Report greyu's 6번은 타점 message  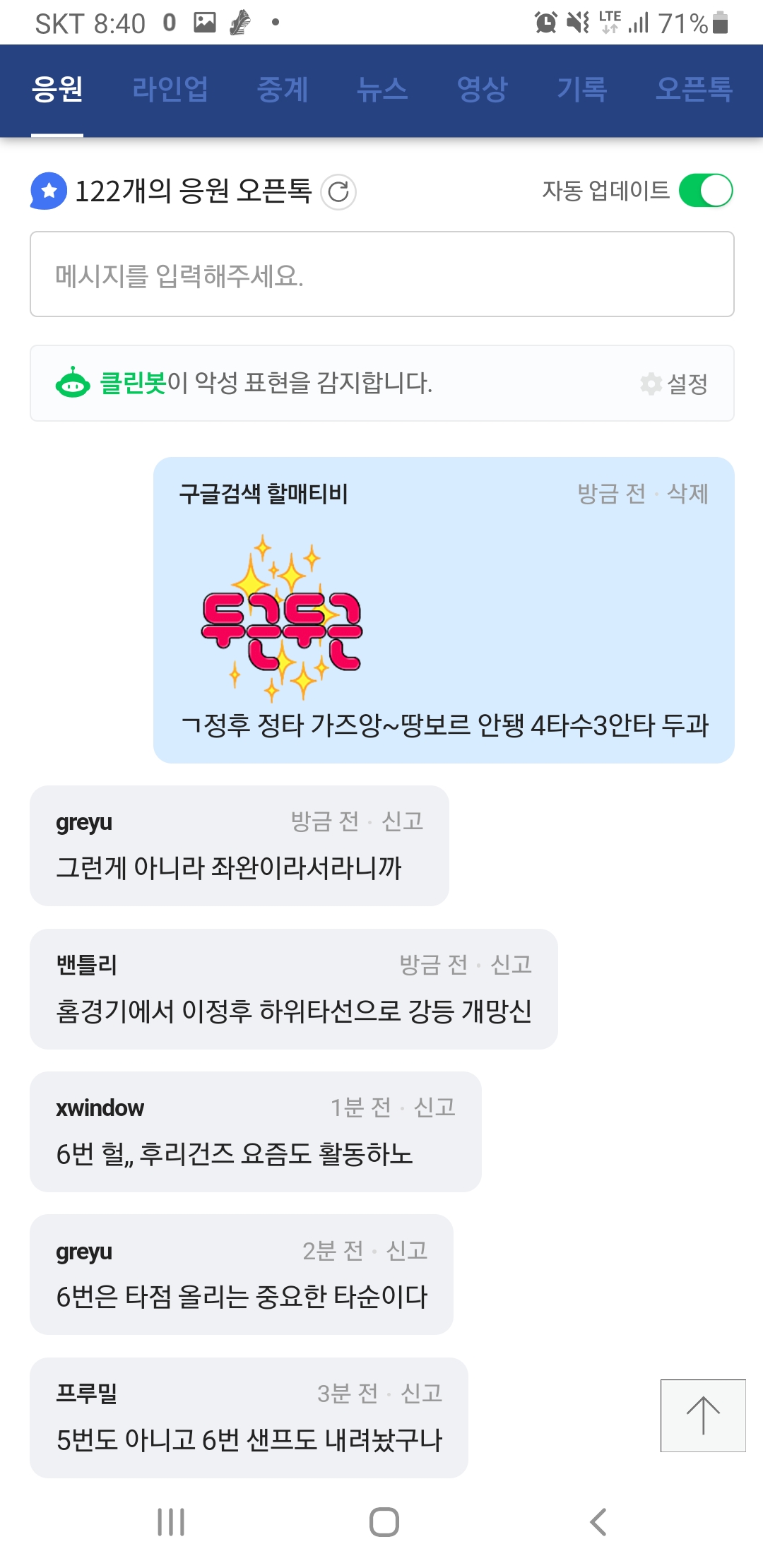pos(407,1250)
